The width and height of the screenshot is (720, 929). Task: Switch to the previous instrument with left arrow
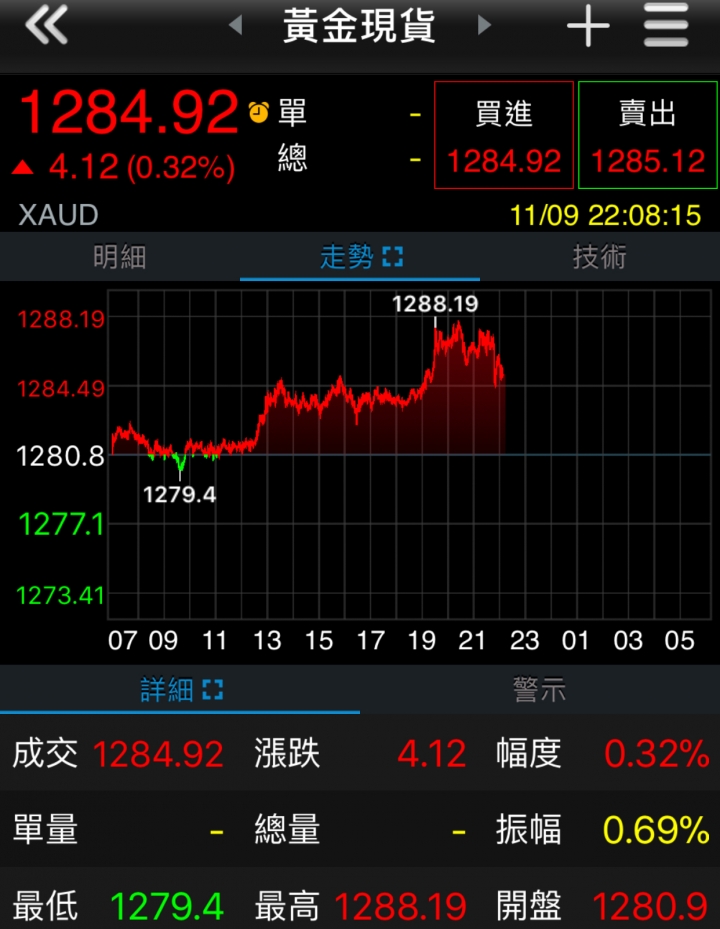coord(236,25)
